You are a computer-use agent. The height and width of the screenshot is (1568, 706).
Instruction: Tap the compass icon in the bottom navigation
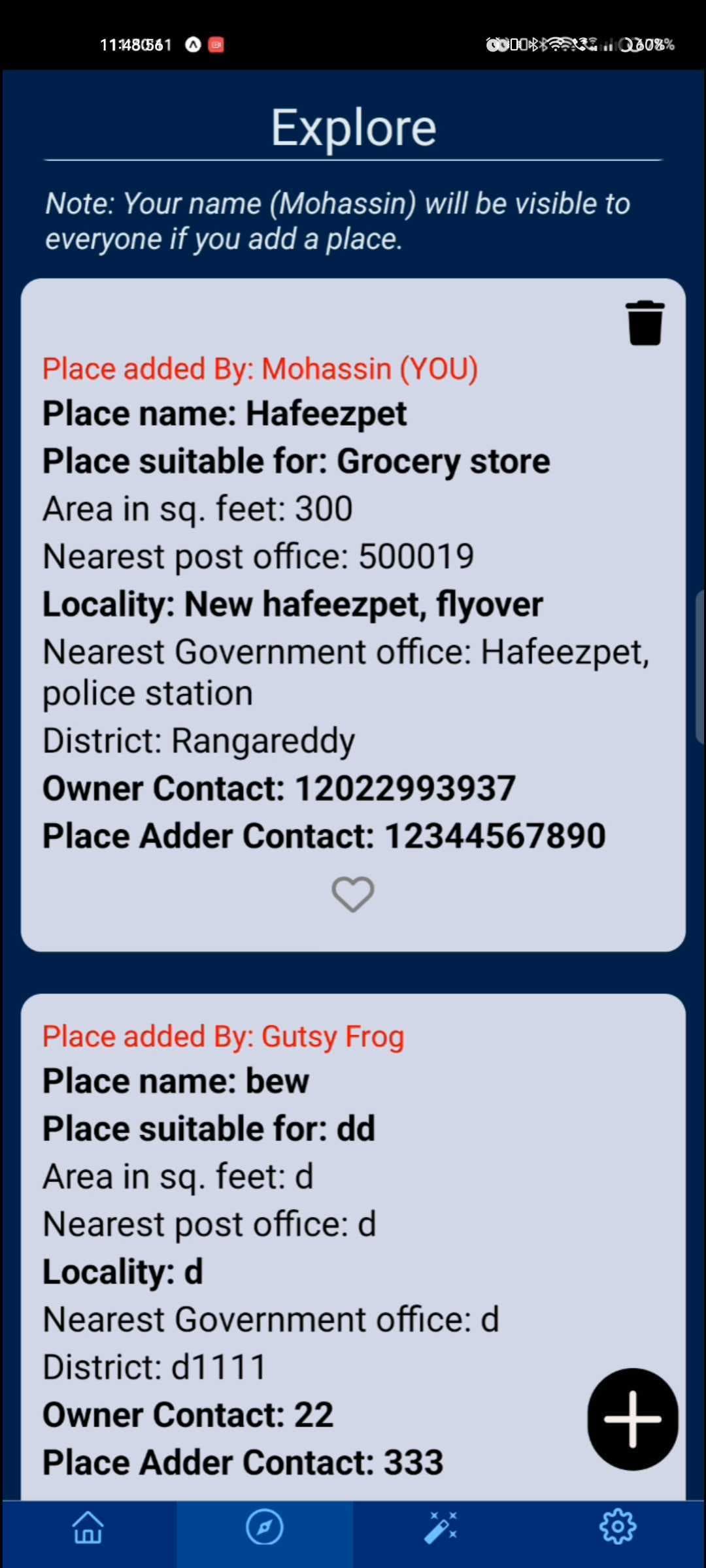(x=265, y=1527)
